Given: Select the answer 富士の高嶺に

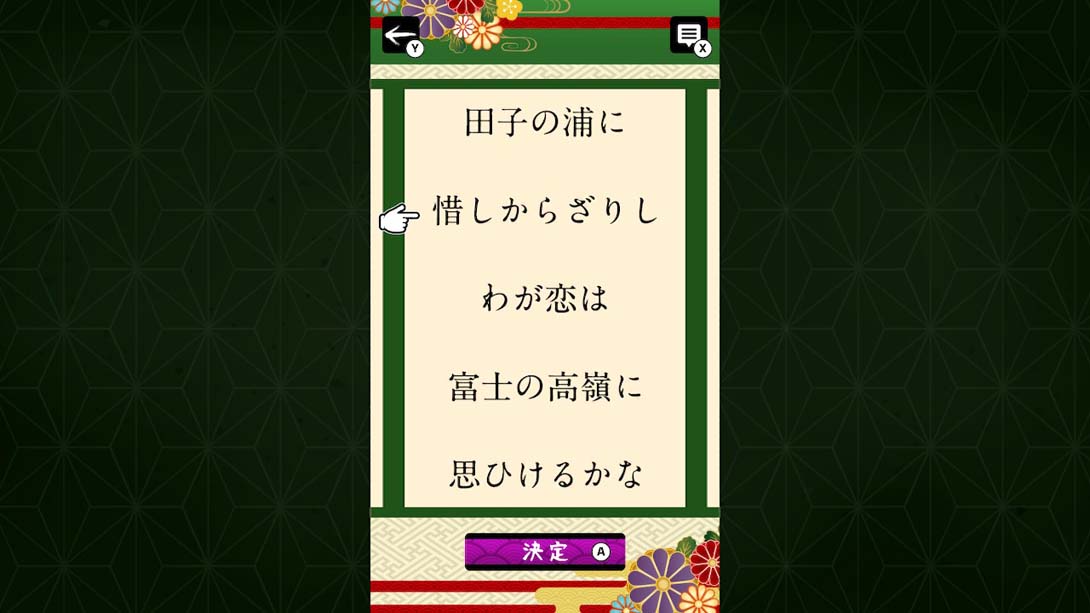Looking at the screenshot, I should [x=545, y=386].
